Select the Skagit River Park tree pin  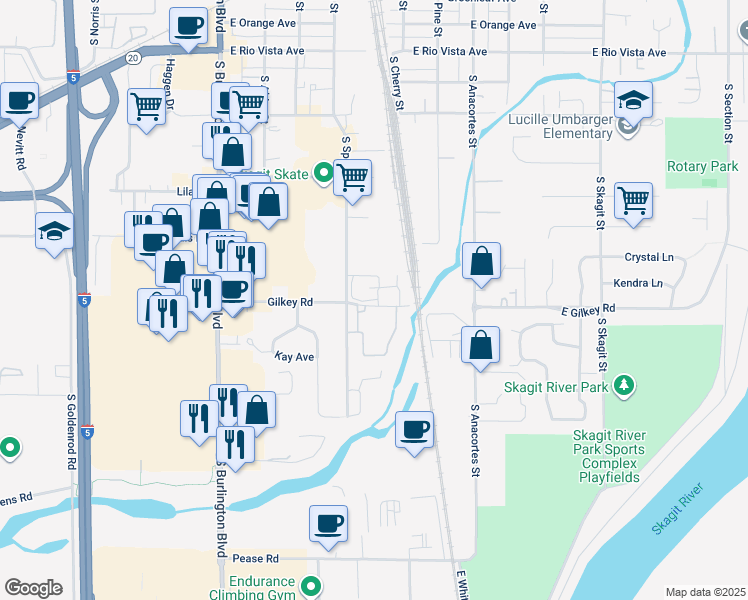[623, 385]
